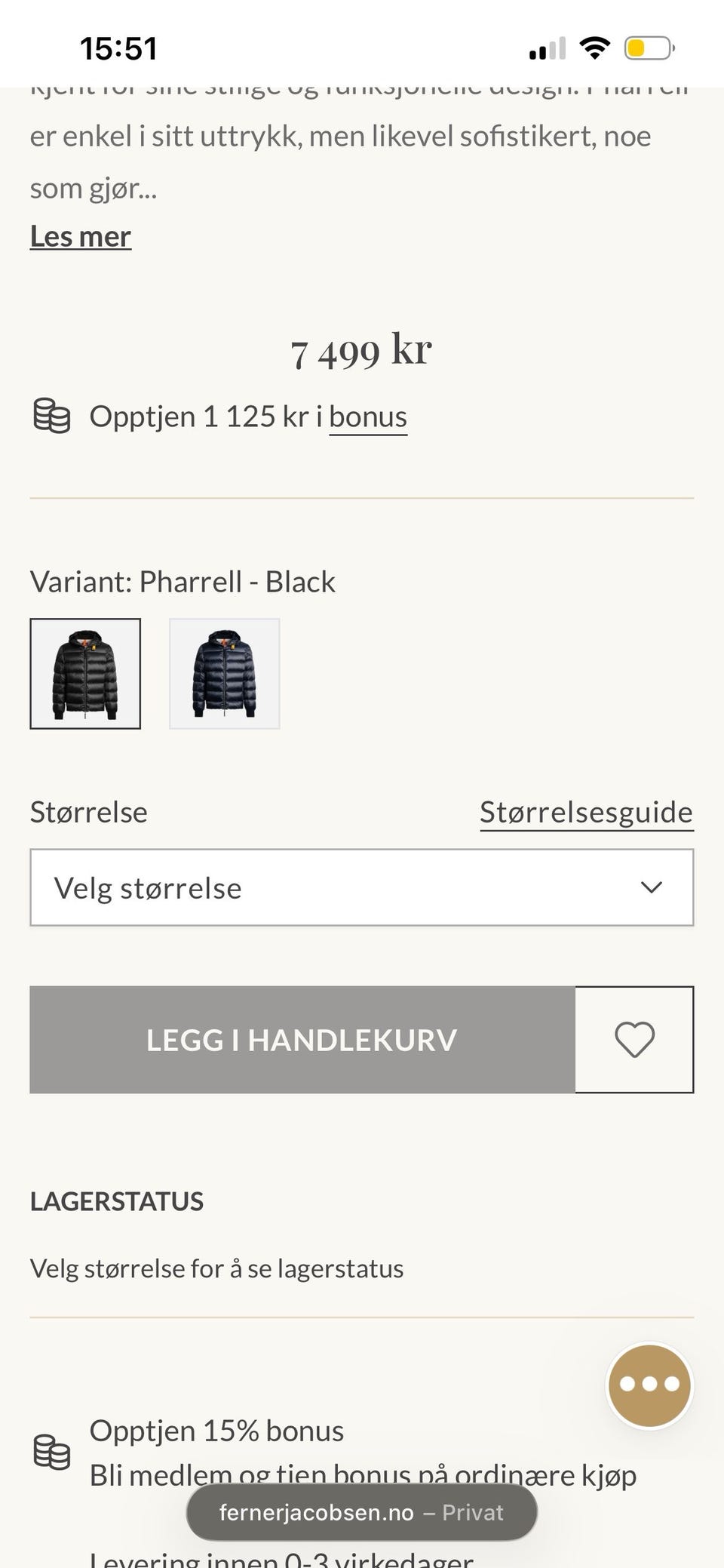
Task: Add jacket to wishlist with heart
Action: (634, 1040)
